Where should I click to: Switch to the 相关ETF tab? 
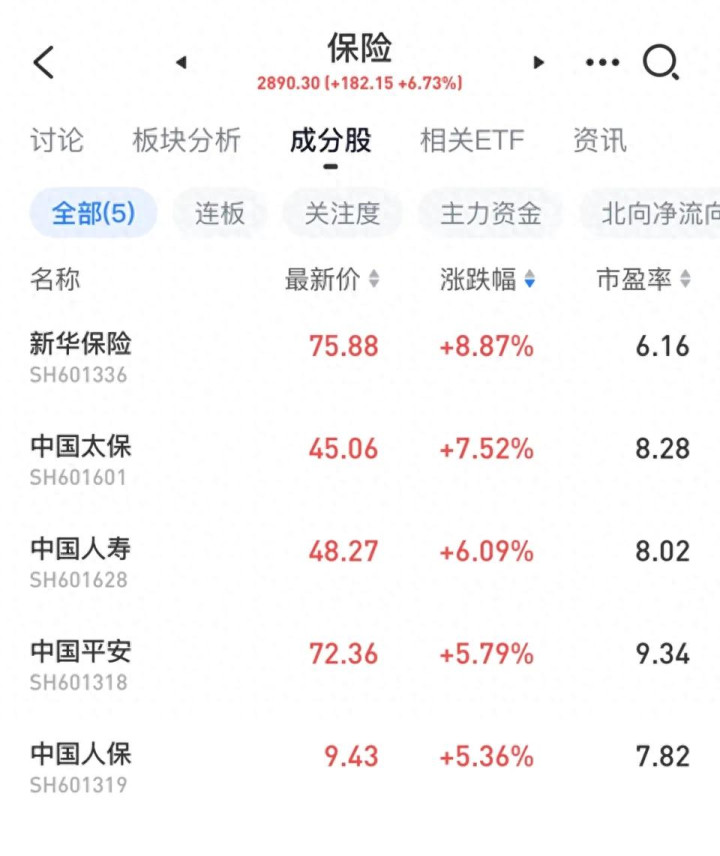click(x=472, y=140)
